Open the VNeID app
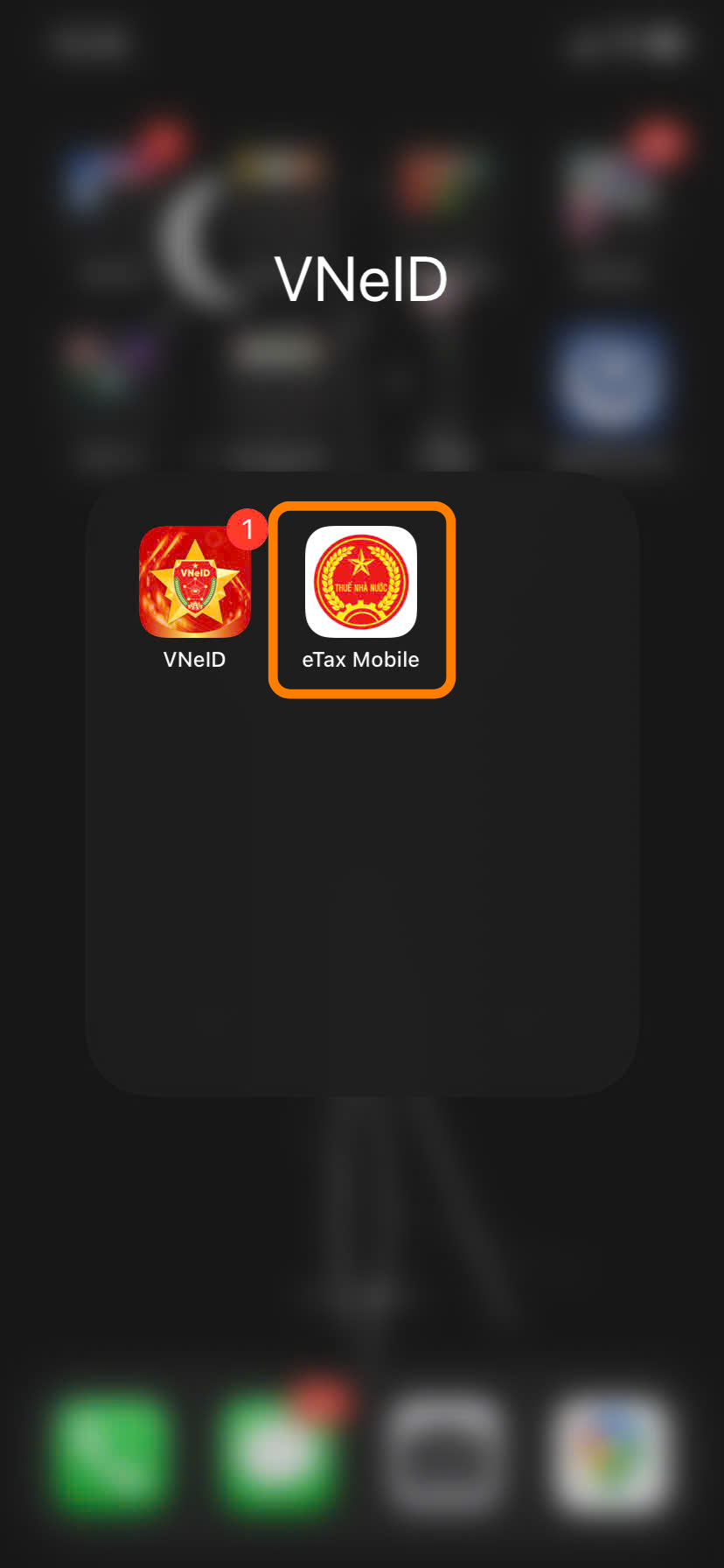The image size is (724, 1568). (x=194, y=582)
